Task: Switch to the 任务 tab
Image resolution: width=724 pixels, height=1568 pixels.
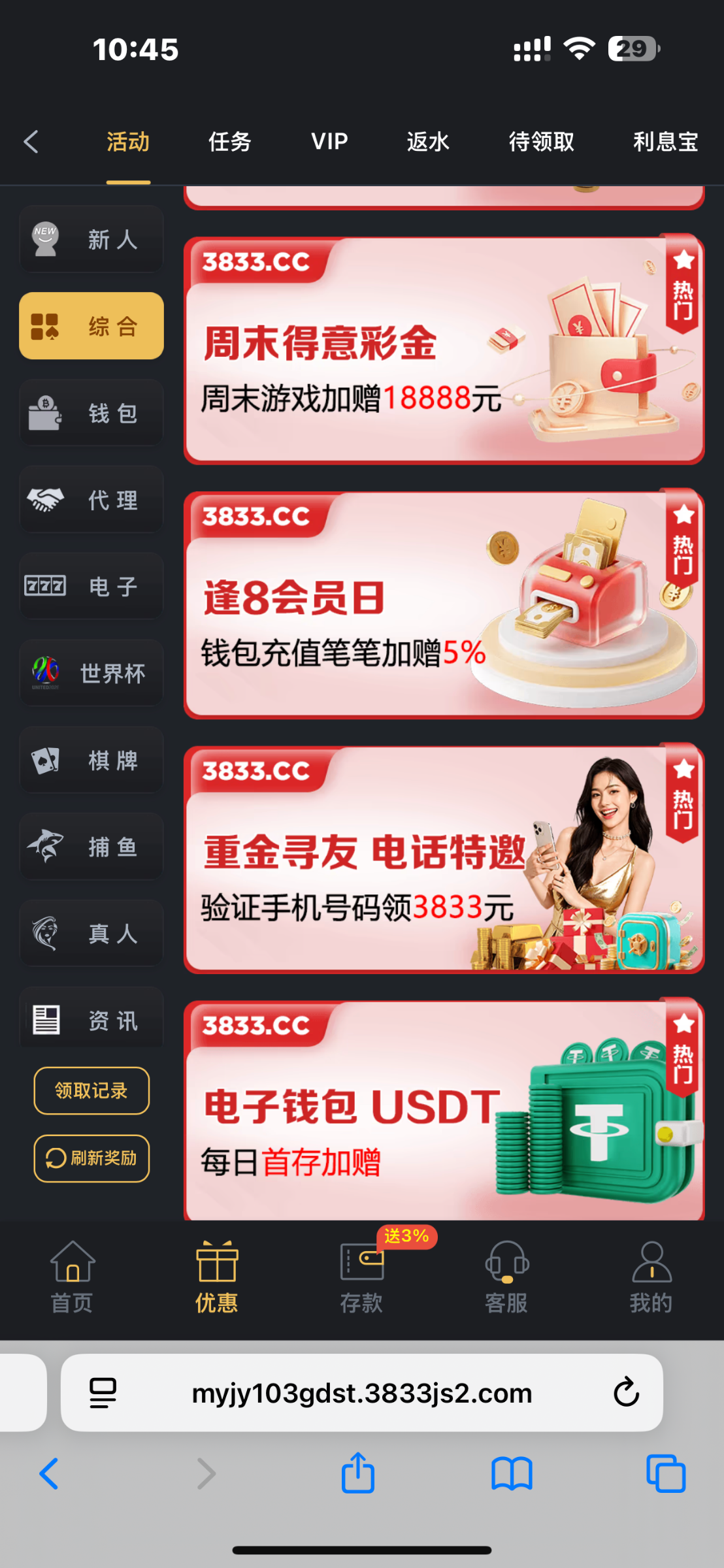Action: click(229, 142)
